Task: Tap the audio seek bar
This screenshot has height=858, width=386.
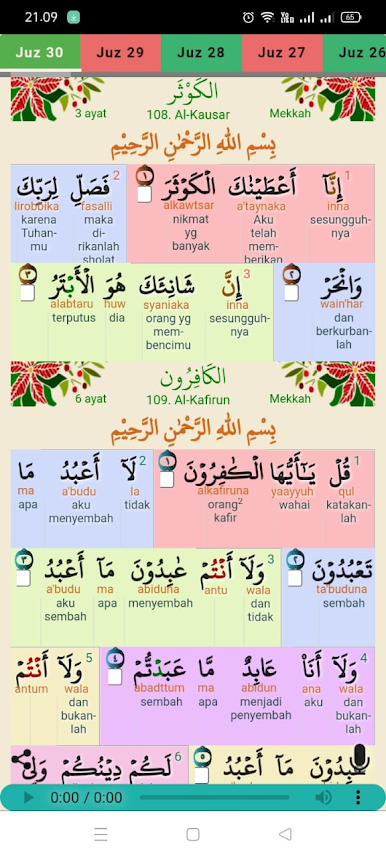Action: point(215,797)
